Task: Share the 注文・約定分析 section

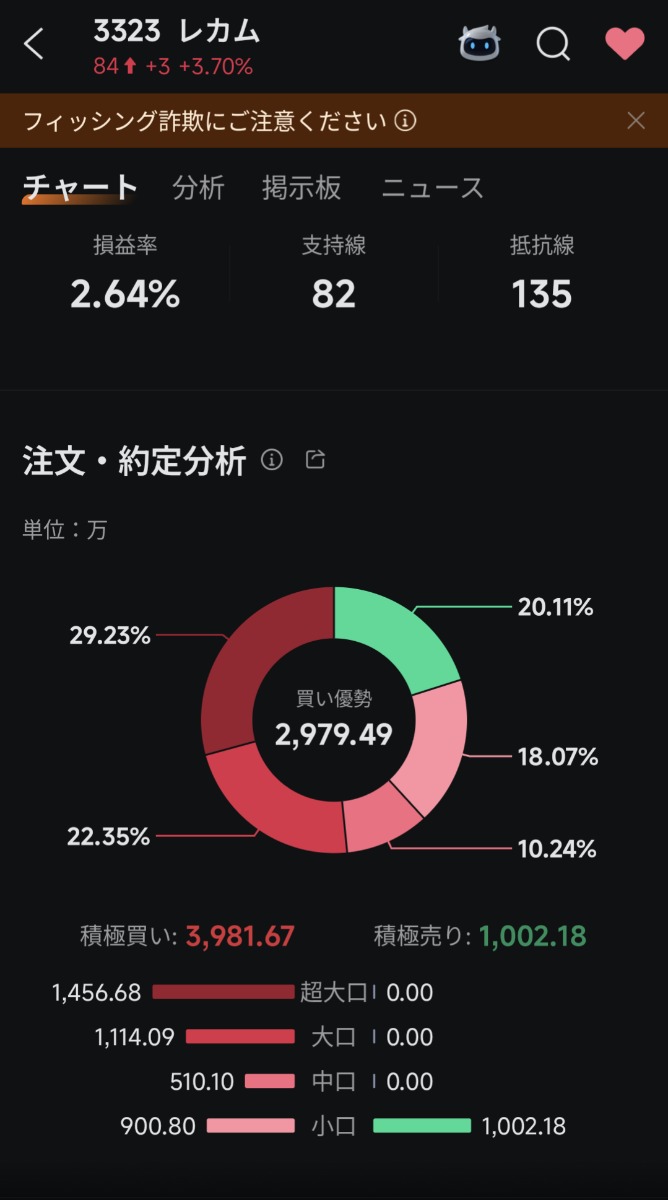Action: tap(315, 460)
